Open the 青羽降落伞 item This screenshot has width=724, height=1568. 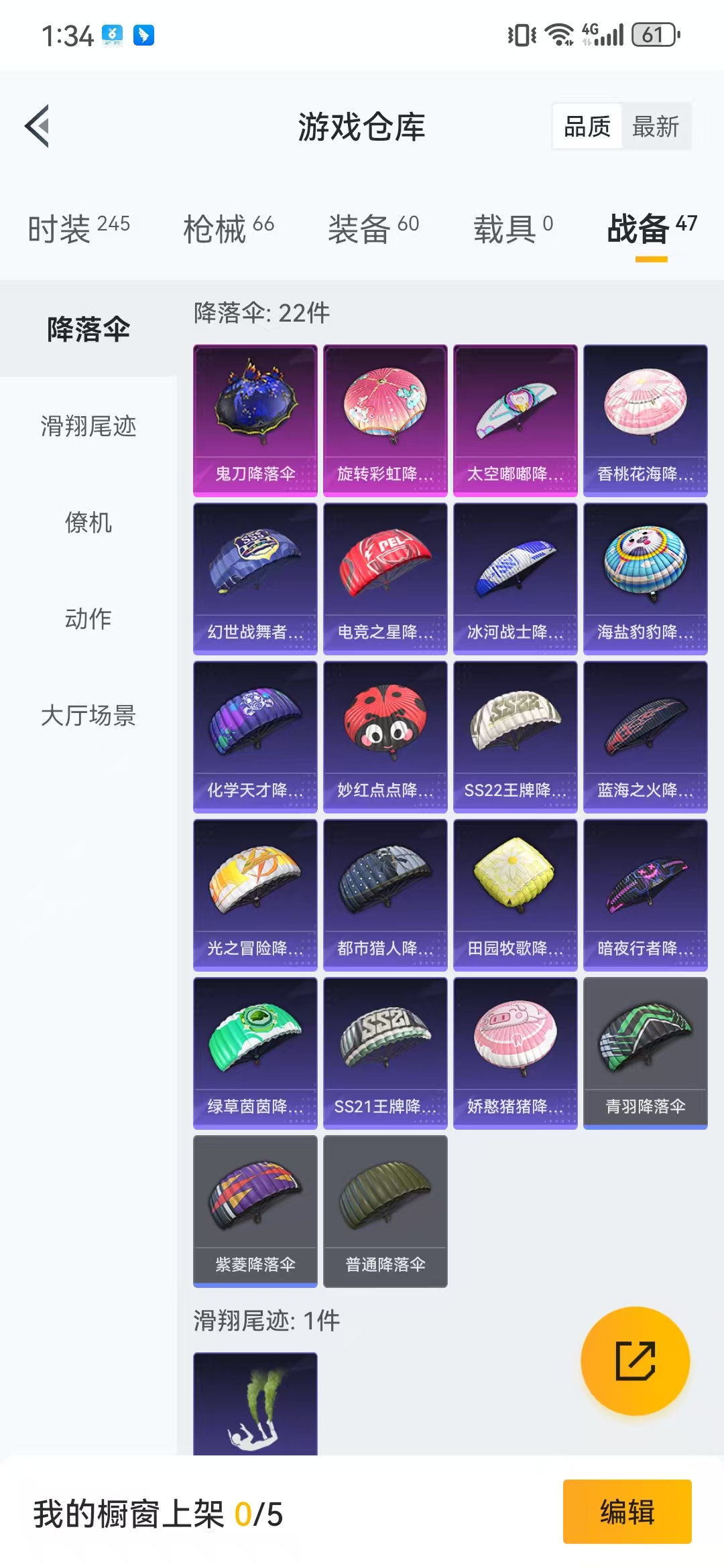[x=645, y=1053]
